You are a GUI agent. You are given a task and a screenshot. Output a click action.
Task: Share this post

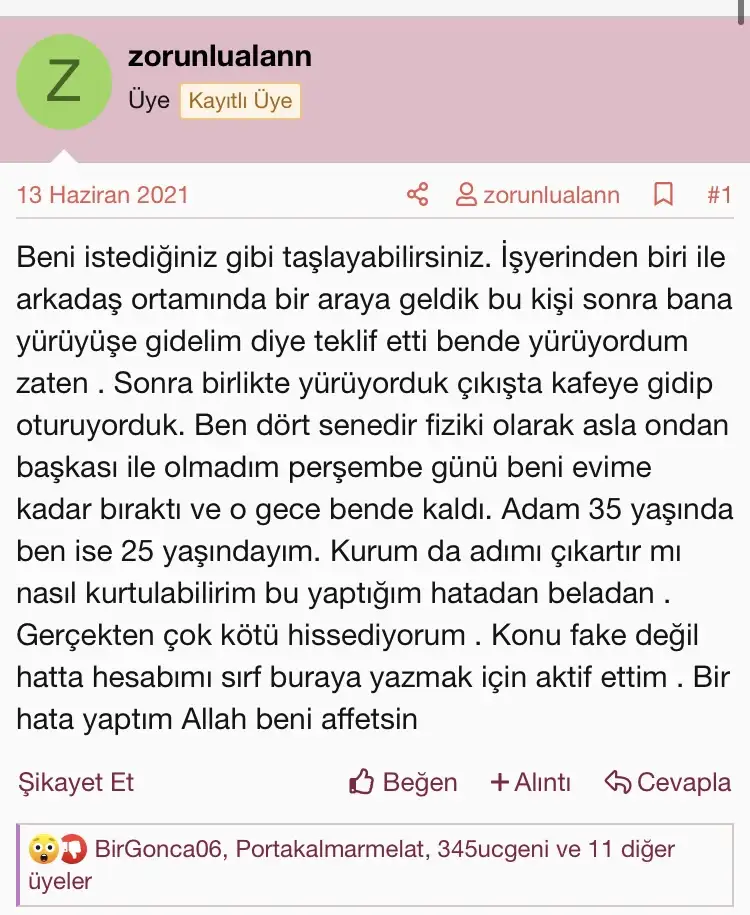click(x=418, y=195)
